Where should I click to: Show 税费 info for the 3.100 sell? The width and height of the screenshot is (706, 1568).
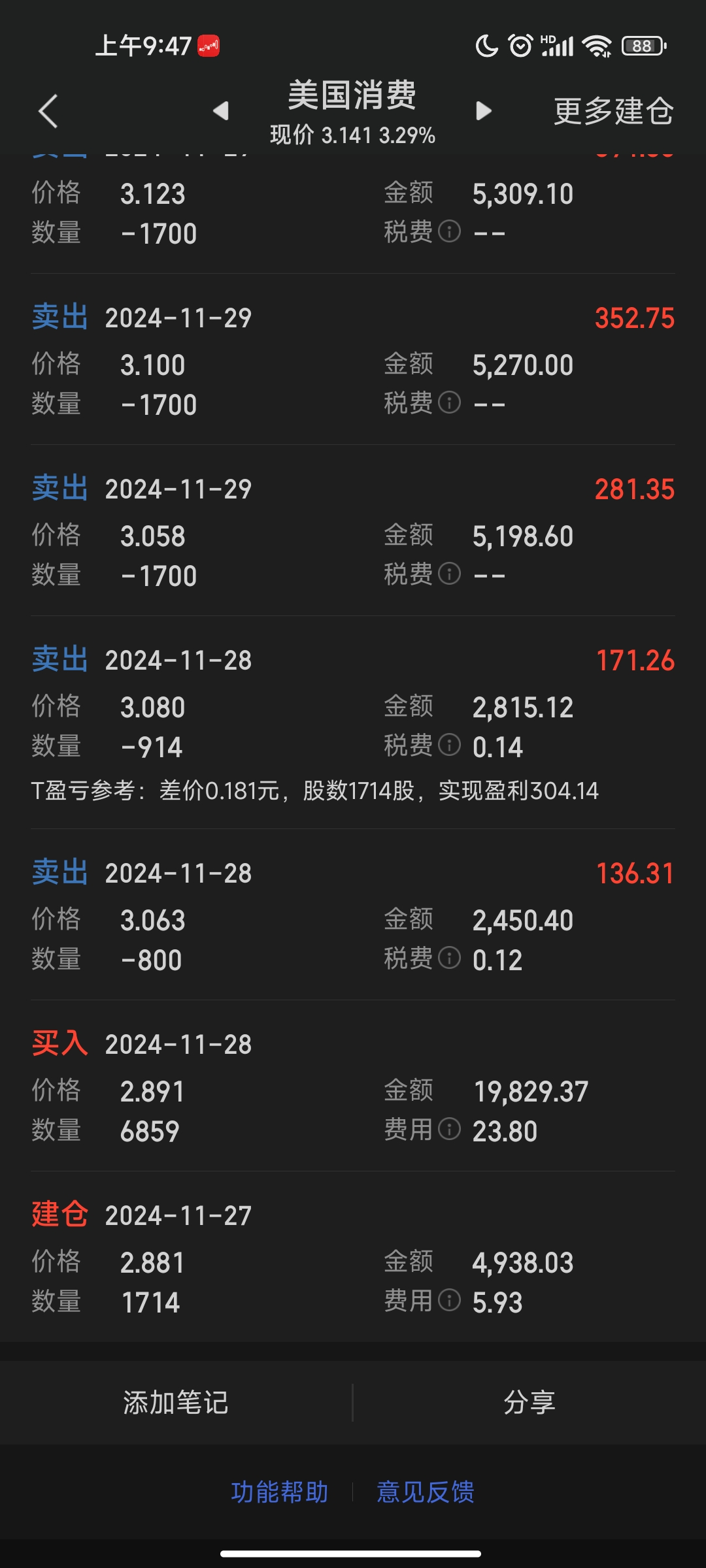tap(449, 402)
